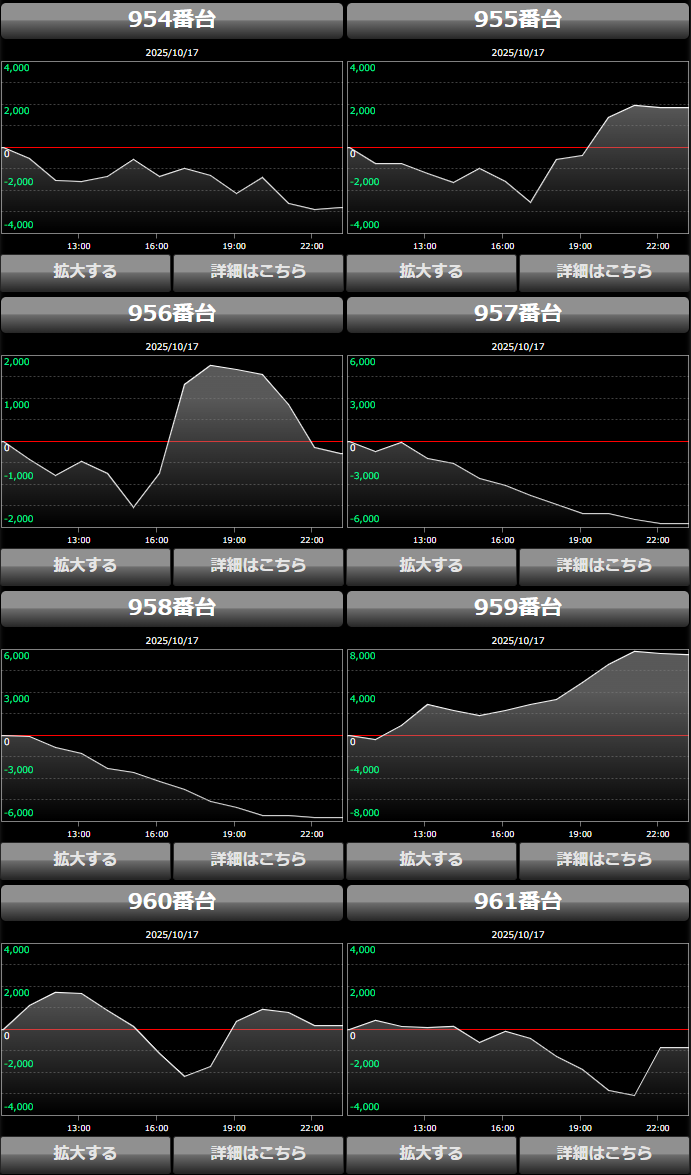The height and width of the screenshot is (1175, 691).
Task: Enlarge the 958番台 graph
Action: tap(85, 859)
